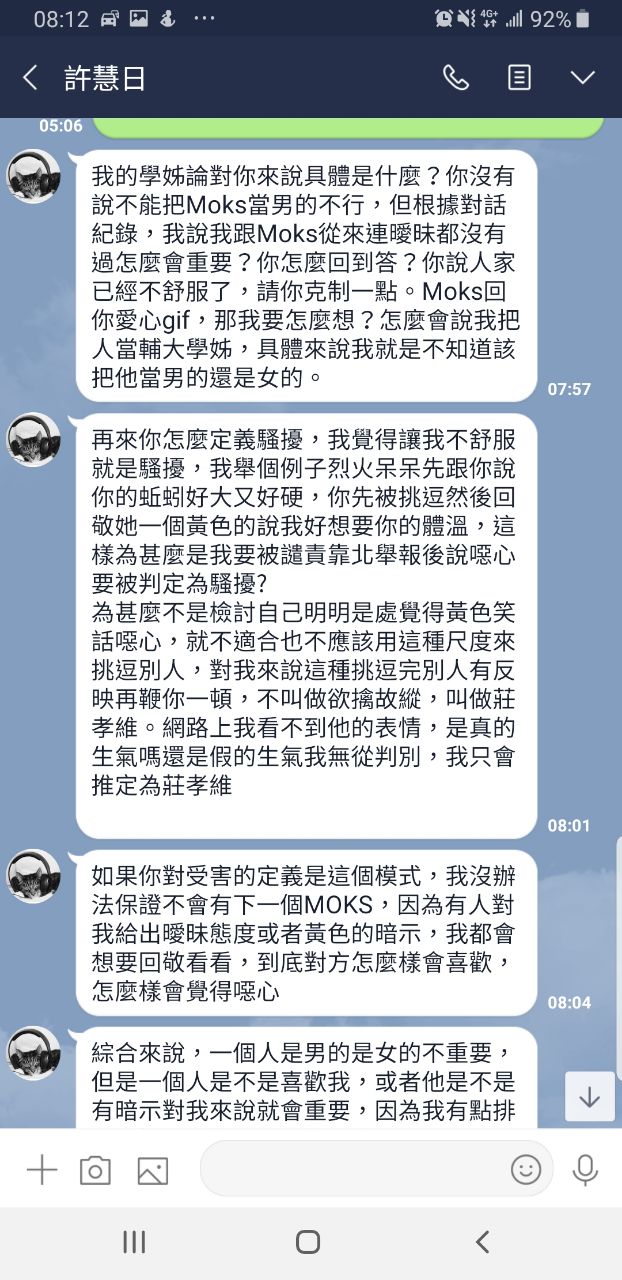Open the plus attachment menu
Image resolution: width=622 pixels, height=1280 pixels.
[41, 1170]
